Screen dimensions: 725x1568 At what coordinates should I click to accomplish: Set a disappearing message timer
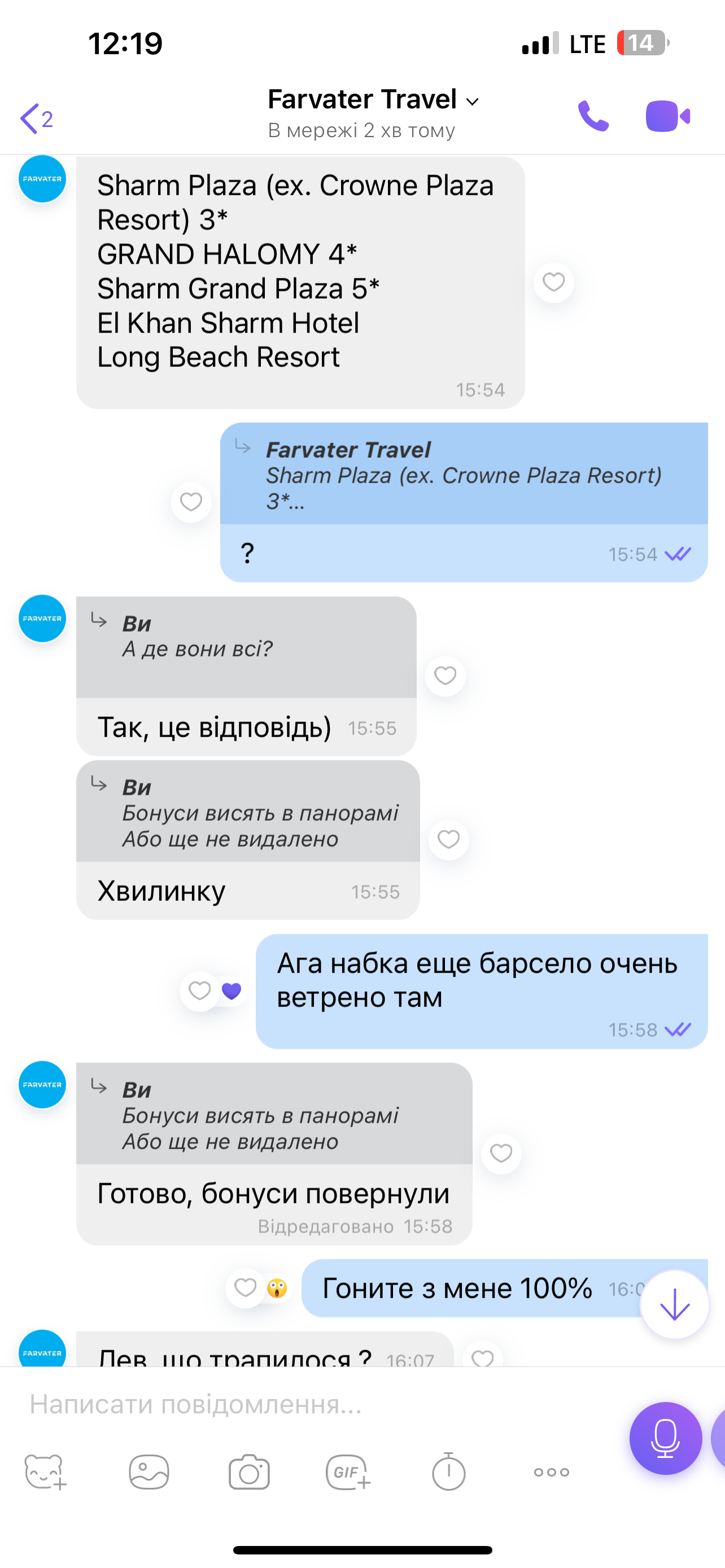tap(449, 1472)
